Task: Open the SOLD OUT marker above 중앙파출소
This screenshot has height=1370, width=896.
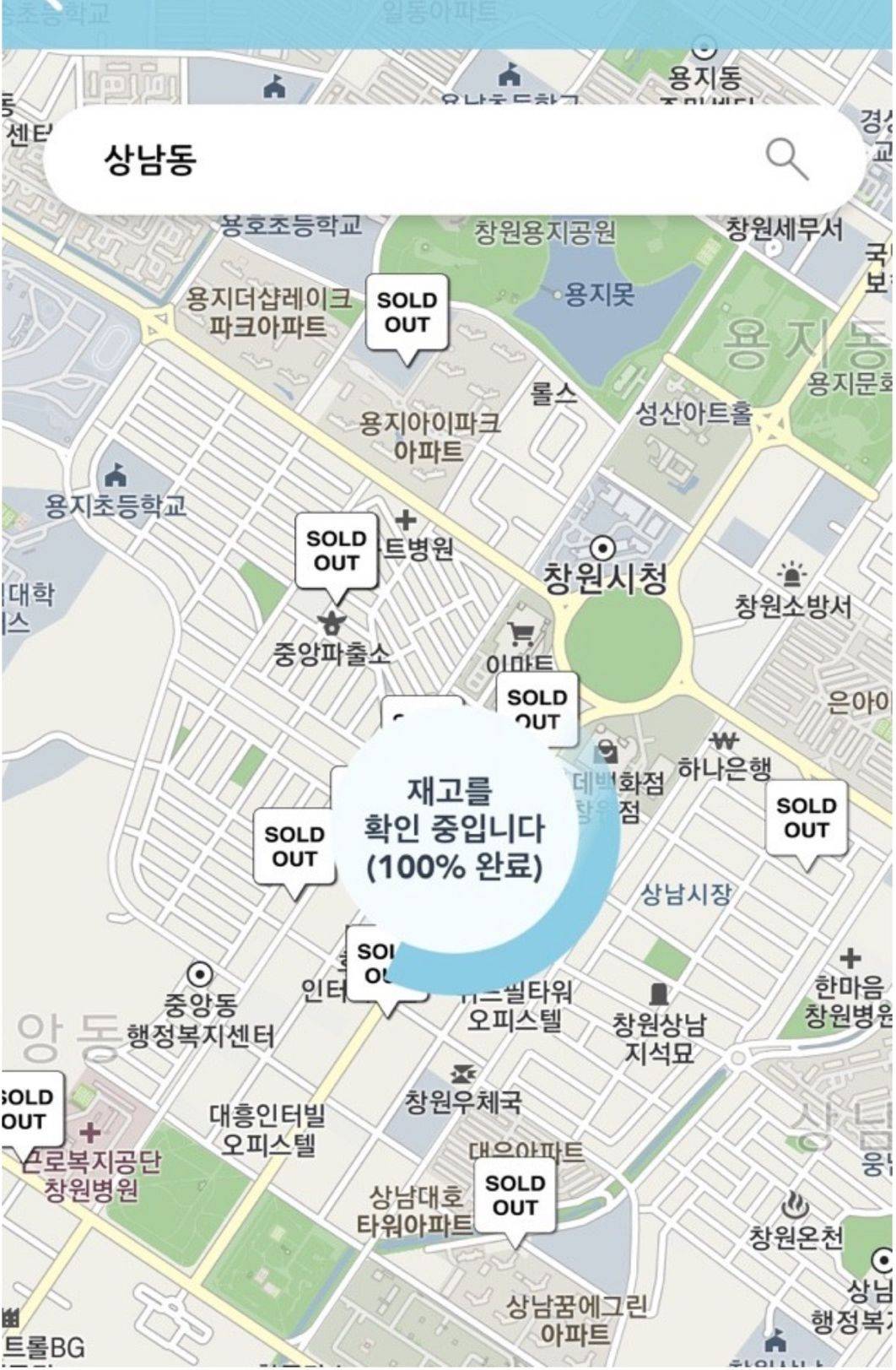Action: [x=336, y=551]
